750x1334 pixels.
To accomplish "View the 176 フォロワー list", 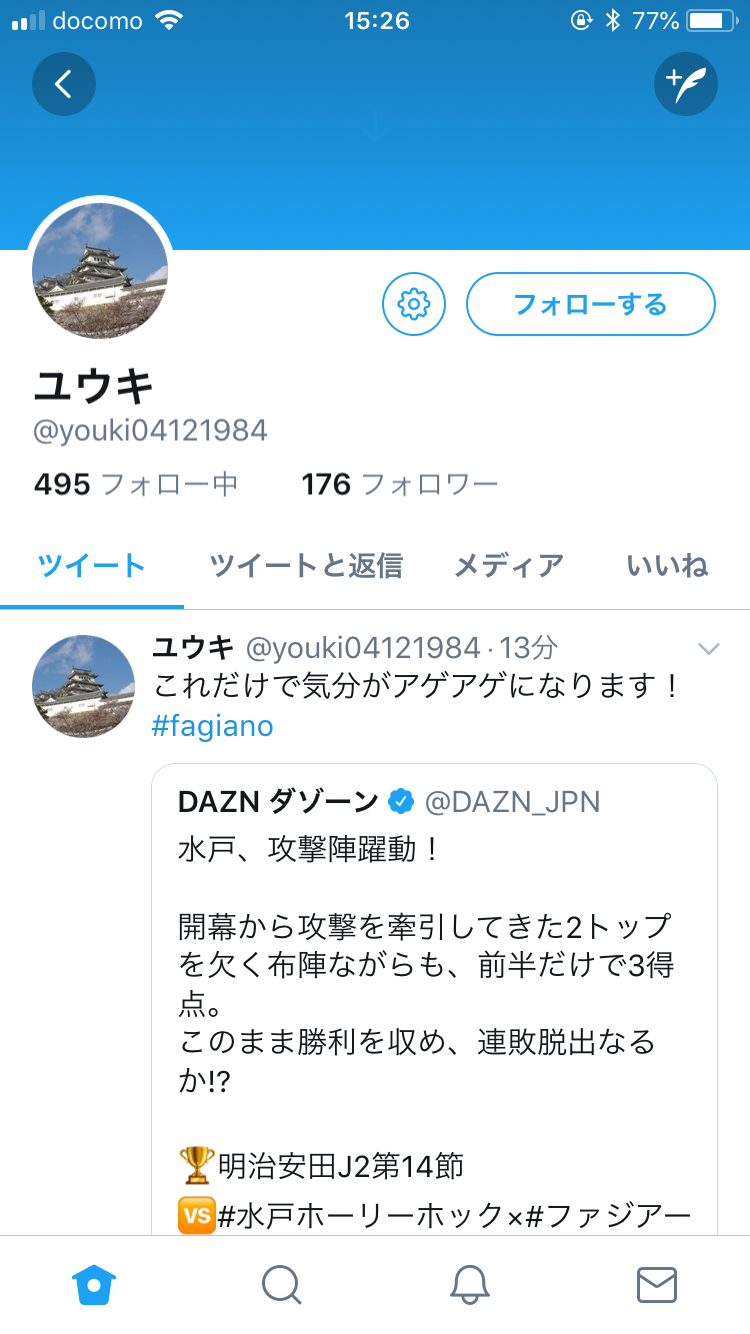I will (x=400, y=485).
